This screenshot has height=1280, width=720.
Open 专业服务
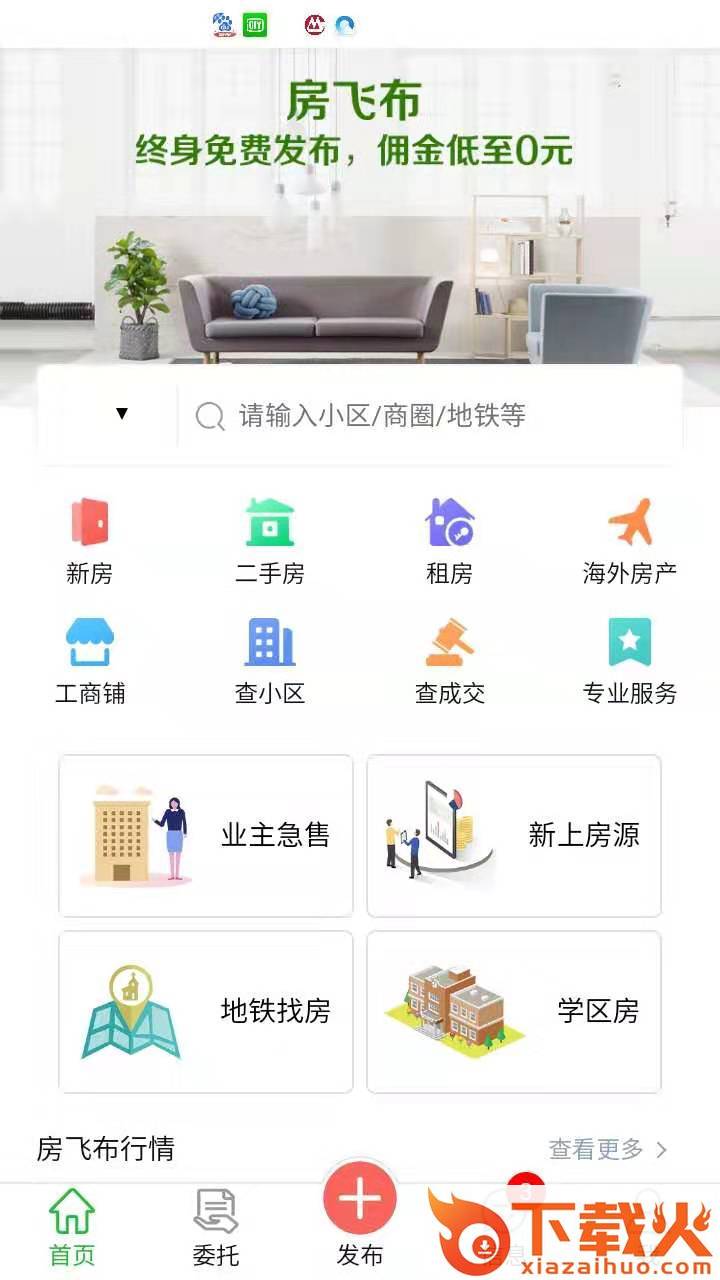pos(629,661)
